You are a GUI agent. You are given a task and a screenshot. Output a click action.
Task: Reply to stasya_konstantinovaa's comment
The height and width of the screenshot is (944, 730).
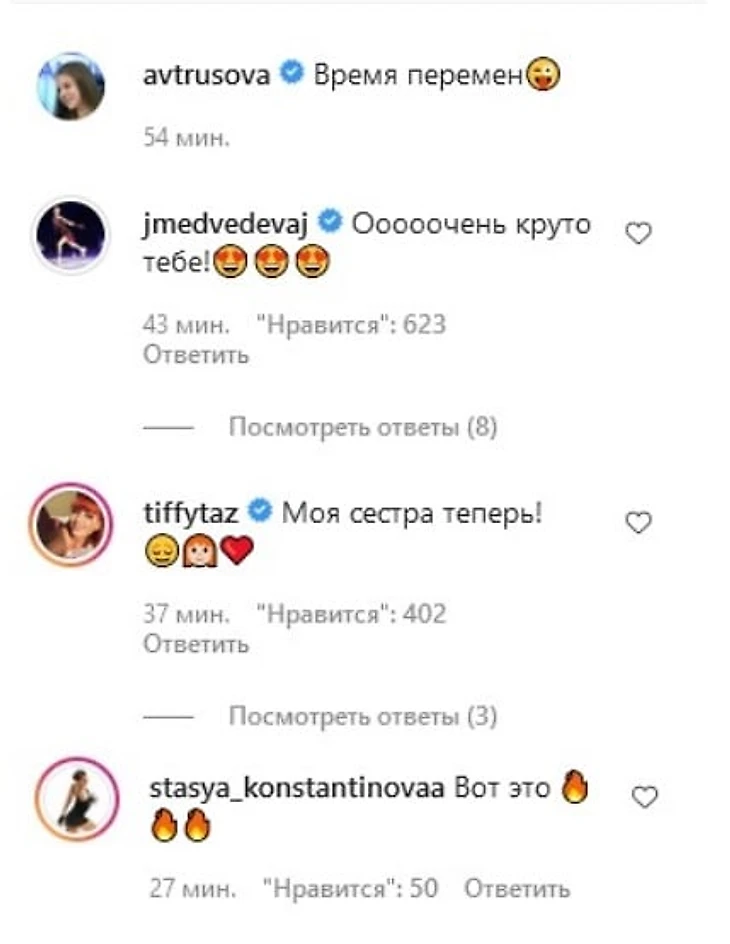click(517, 887)
